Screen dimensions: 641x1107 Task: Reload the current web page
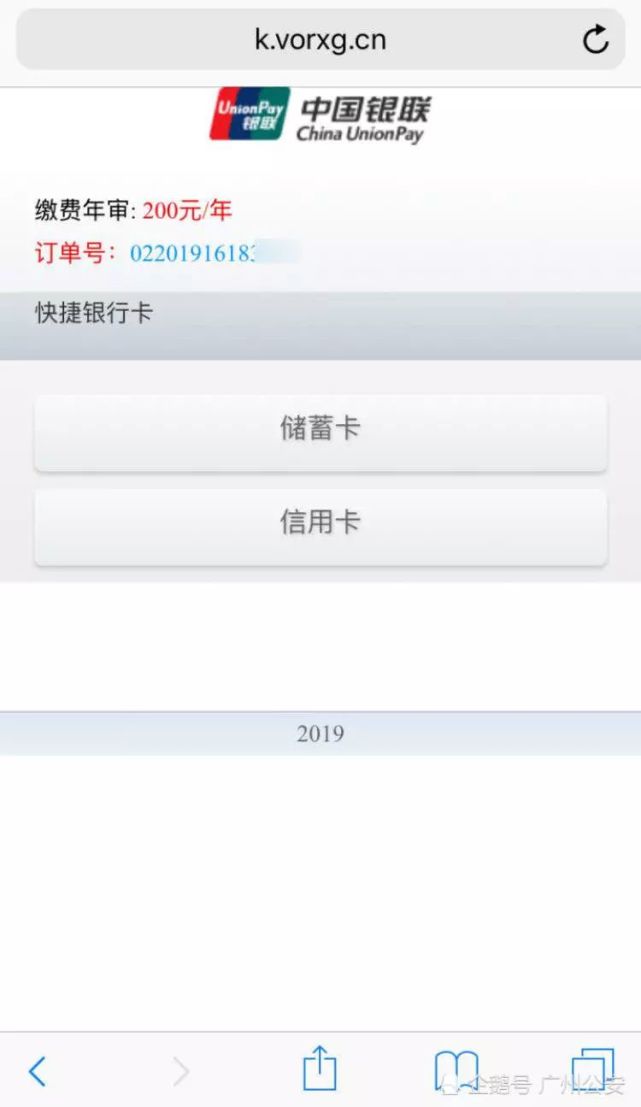(596, 40)
